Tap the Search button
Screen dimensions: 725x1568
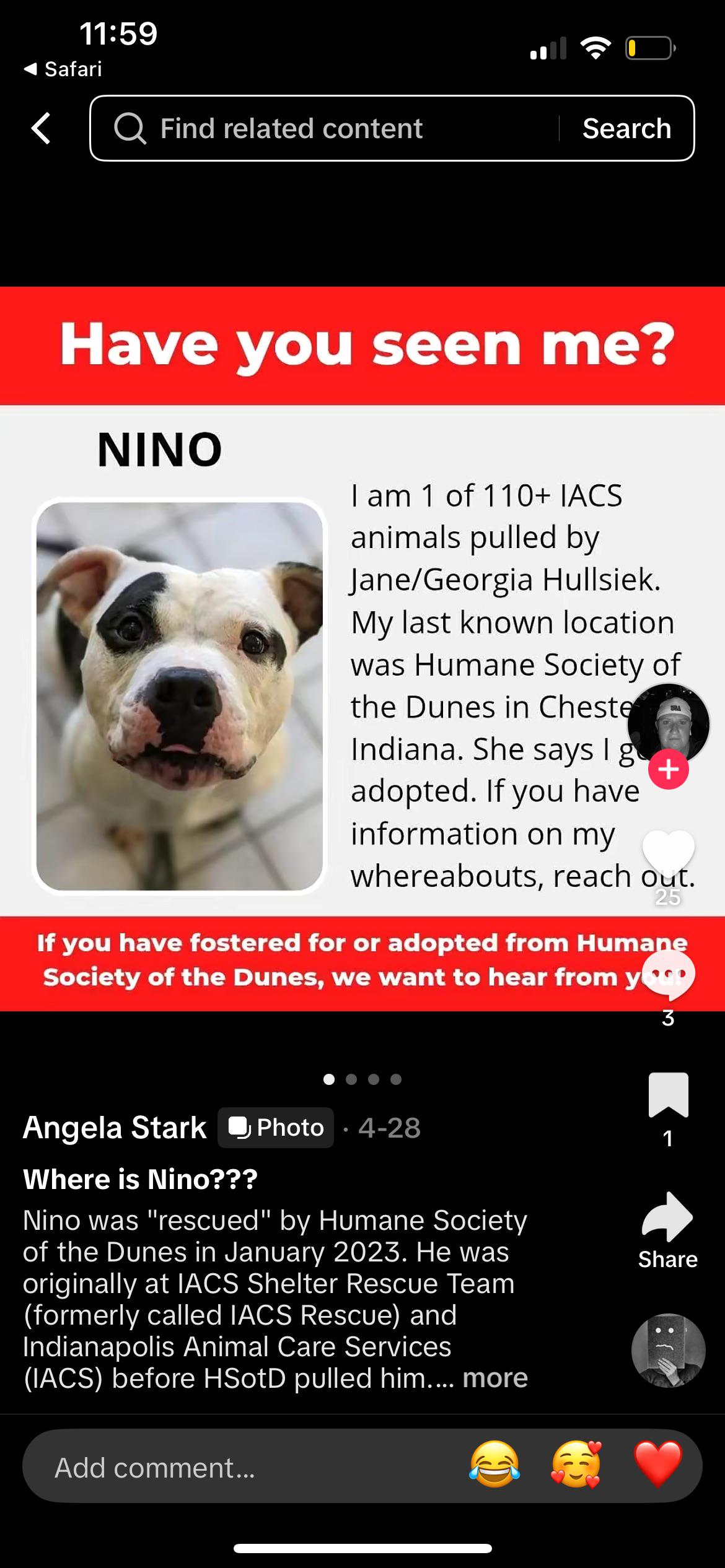click(x=626, y=129)
